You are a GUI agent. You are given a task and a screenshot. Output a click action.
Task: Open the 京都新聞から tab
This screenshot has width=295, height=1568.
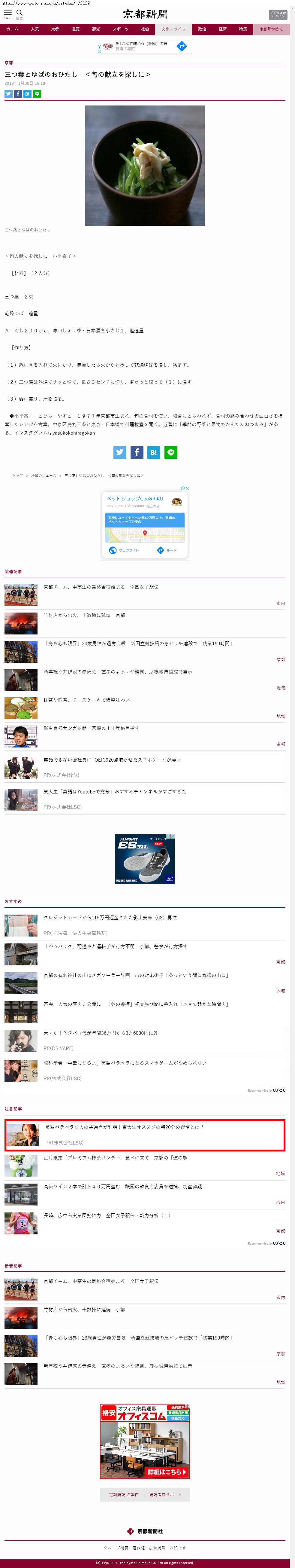pos(271,29)
